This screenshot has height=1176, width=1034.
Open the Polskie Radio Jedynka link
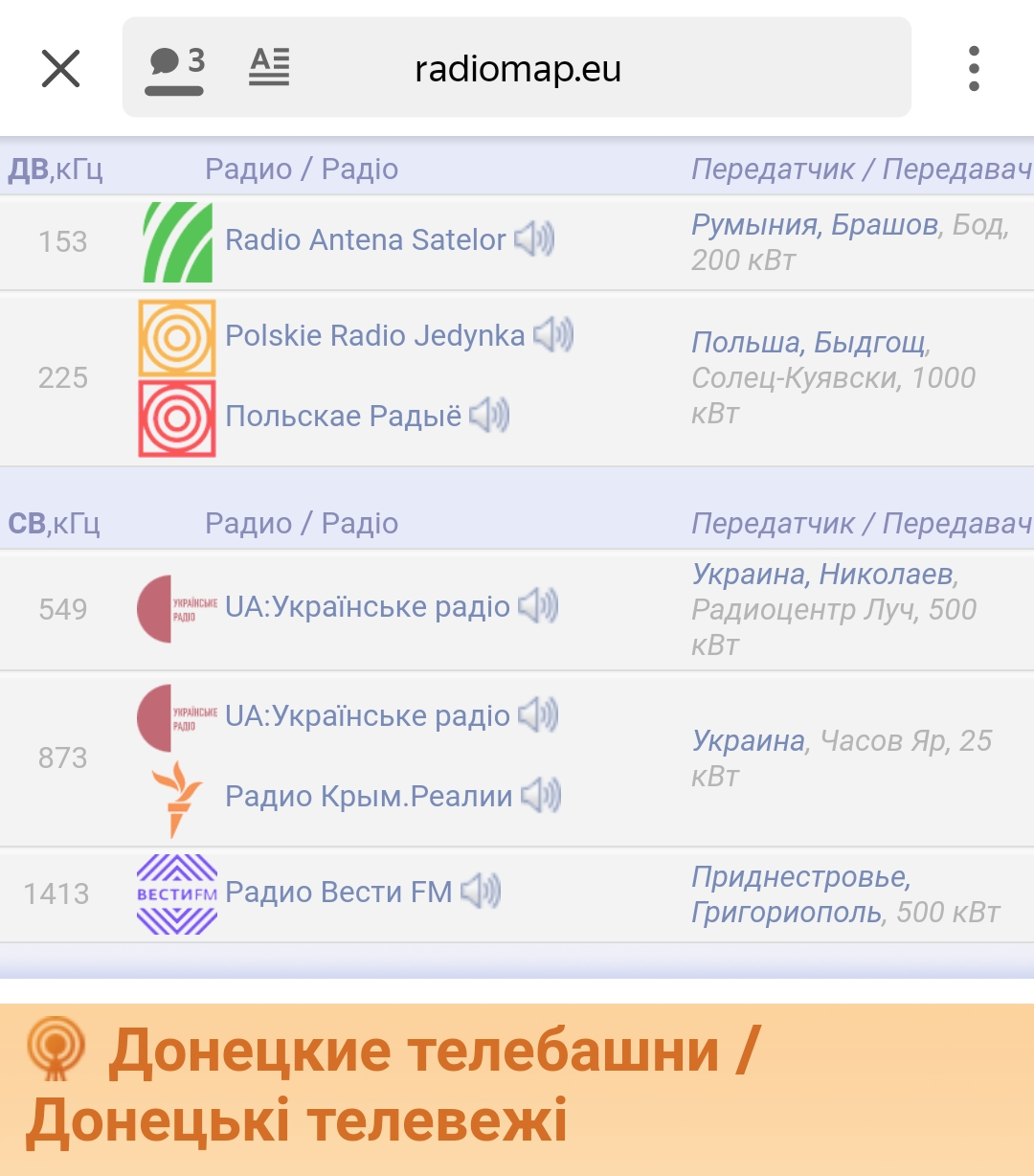[x=374, y=335]
